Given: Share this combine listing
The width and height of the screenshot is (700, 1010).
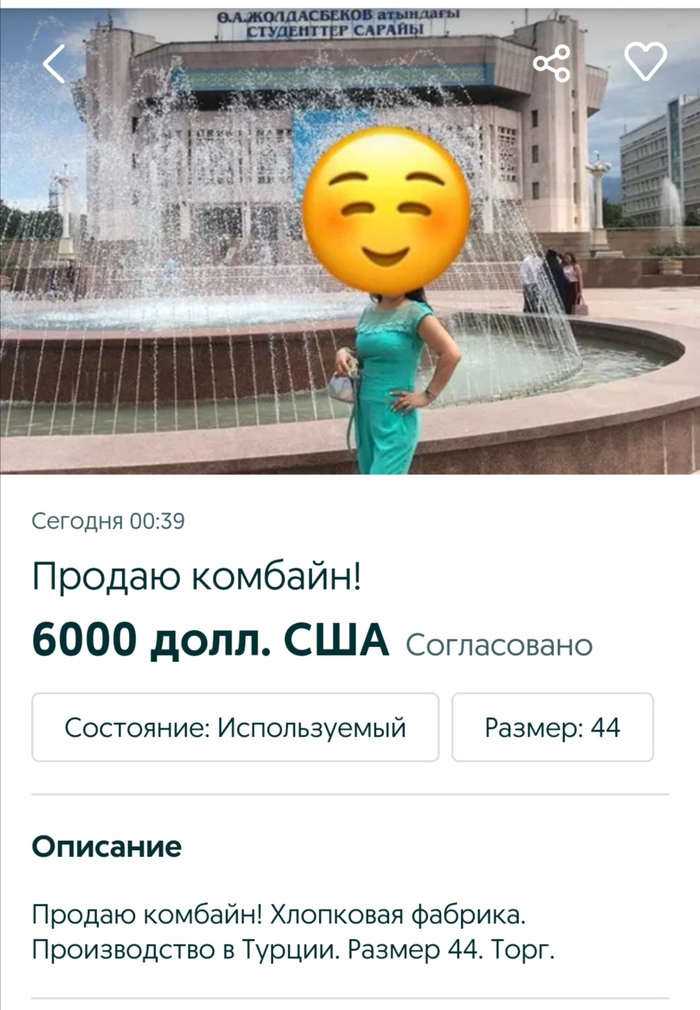Looking at the screenshot, I should (x=551, y=64).
